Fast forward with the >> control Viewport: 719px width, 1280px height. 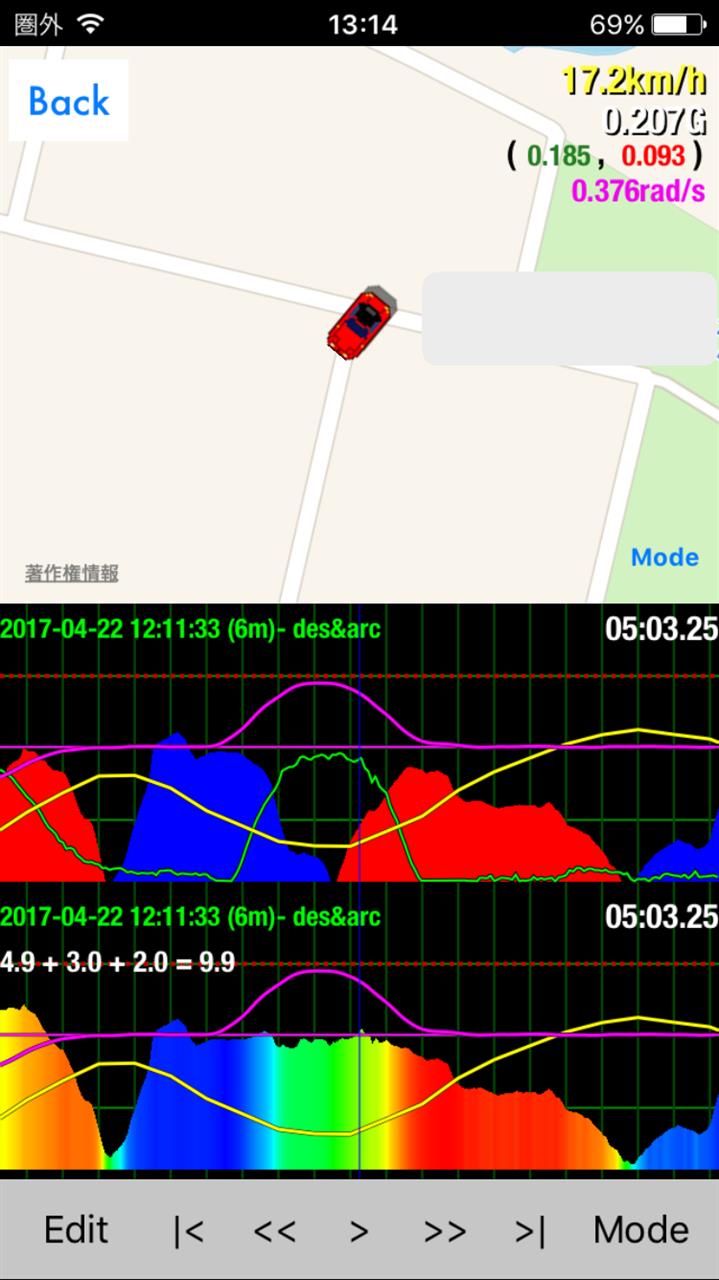[x=445, y=1231]
